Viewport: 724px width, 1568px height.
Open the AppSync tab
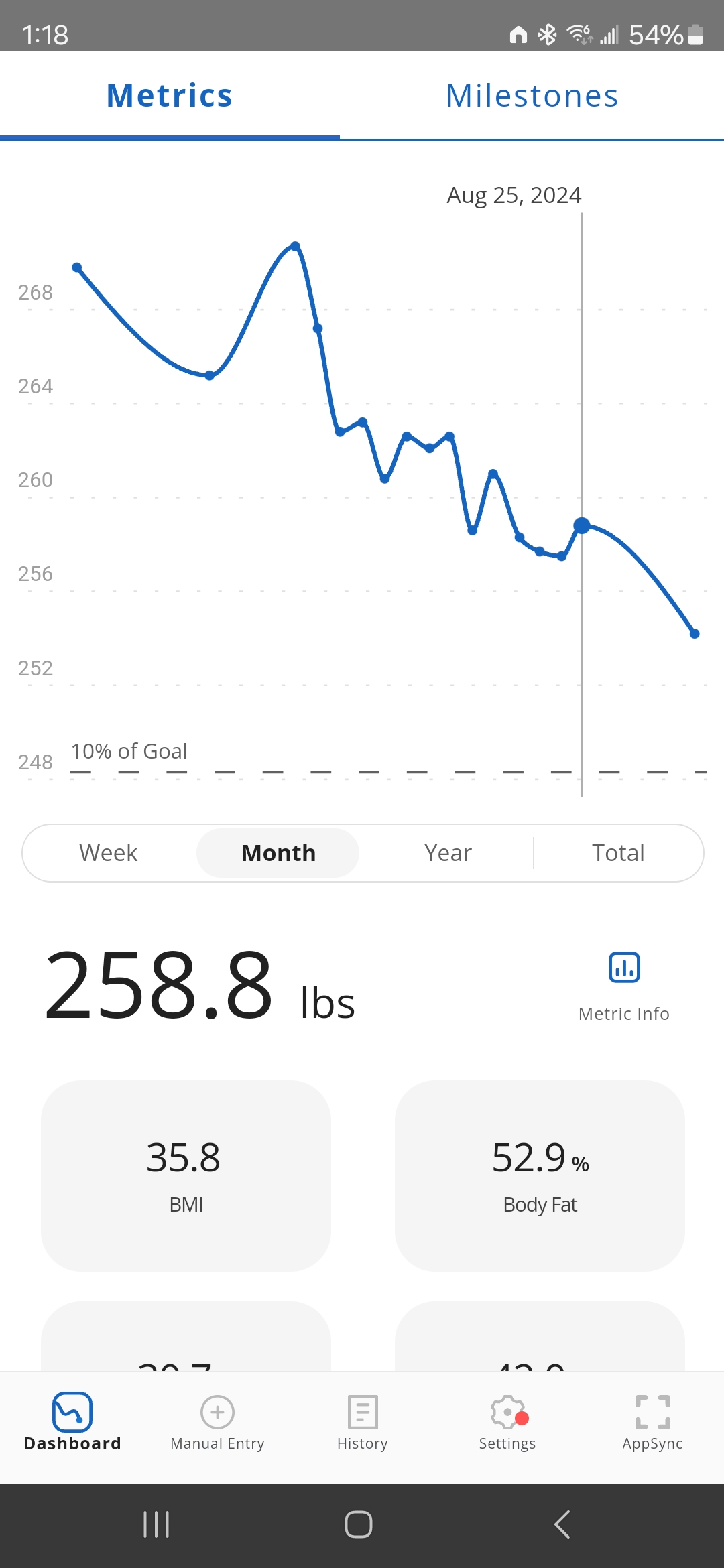click(652, 1423)
